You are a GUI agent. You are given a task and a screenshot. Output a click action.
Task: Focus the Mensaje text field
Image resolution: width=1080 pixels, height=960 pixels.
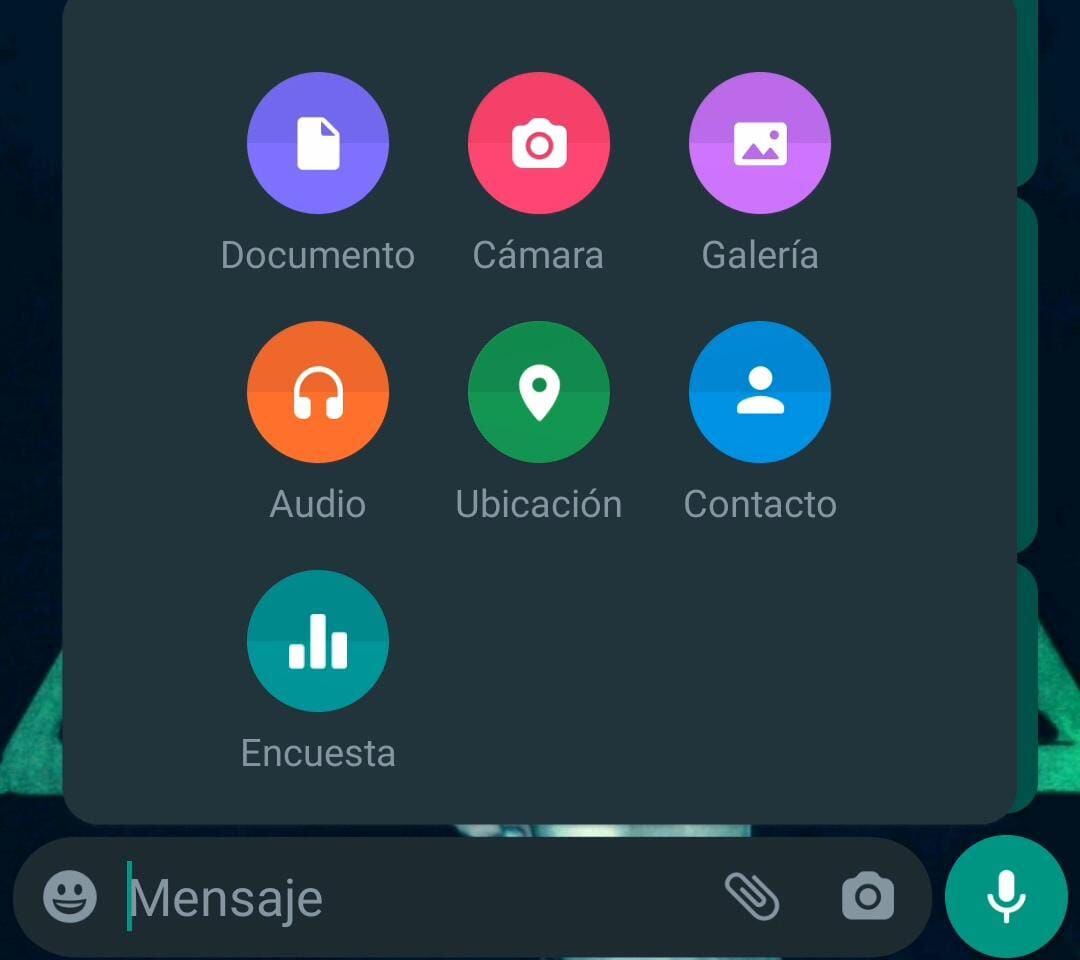pos(400,898)
